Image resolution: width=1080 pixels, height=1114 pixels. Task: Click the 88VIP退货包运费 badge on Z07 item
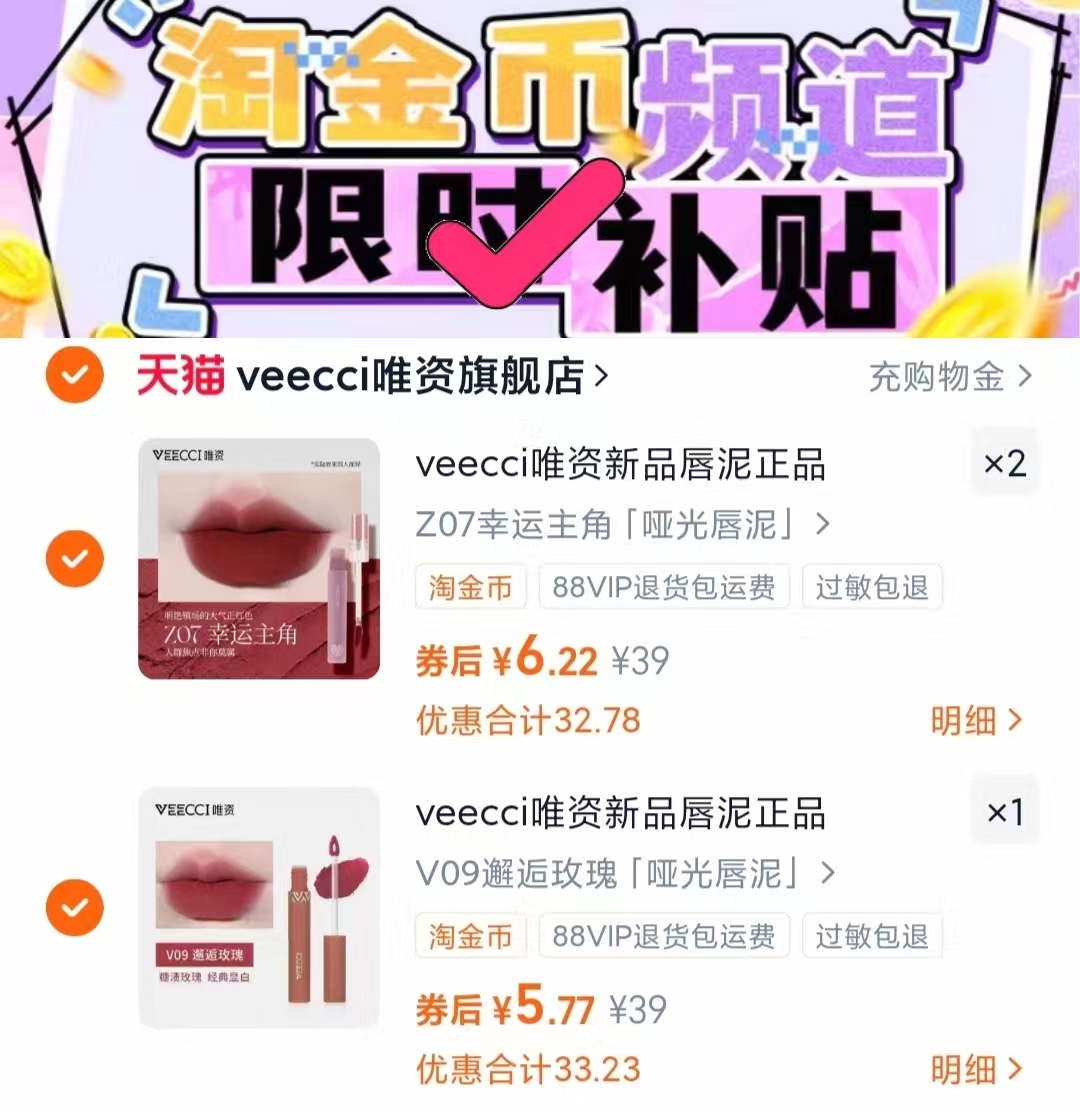[663, 588]
